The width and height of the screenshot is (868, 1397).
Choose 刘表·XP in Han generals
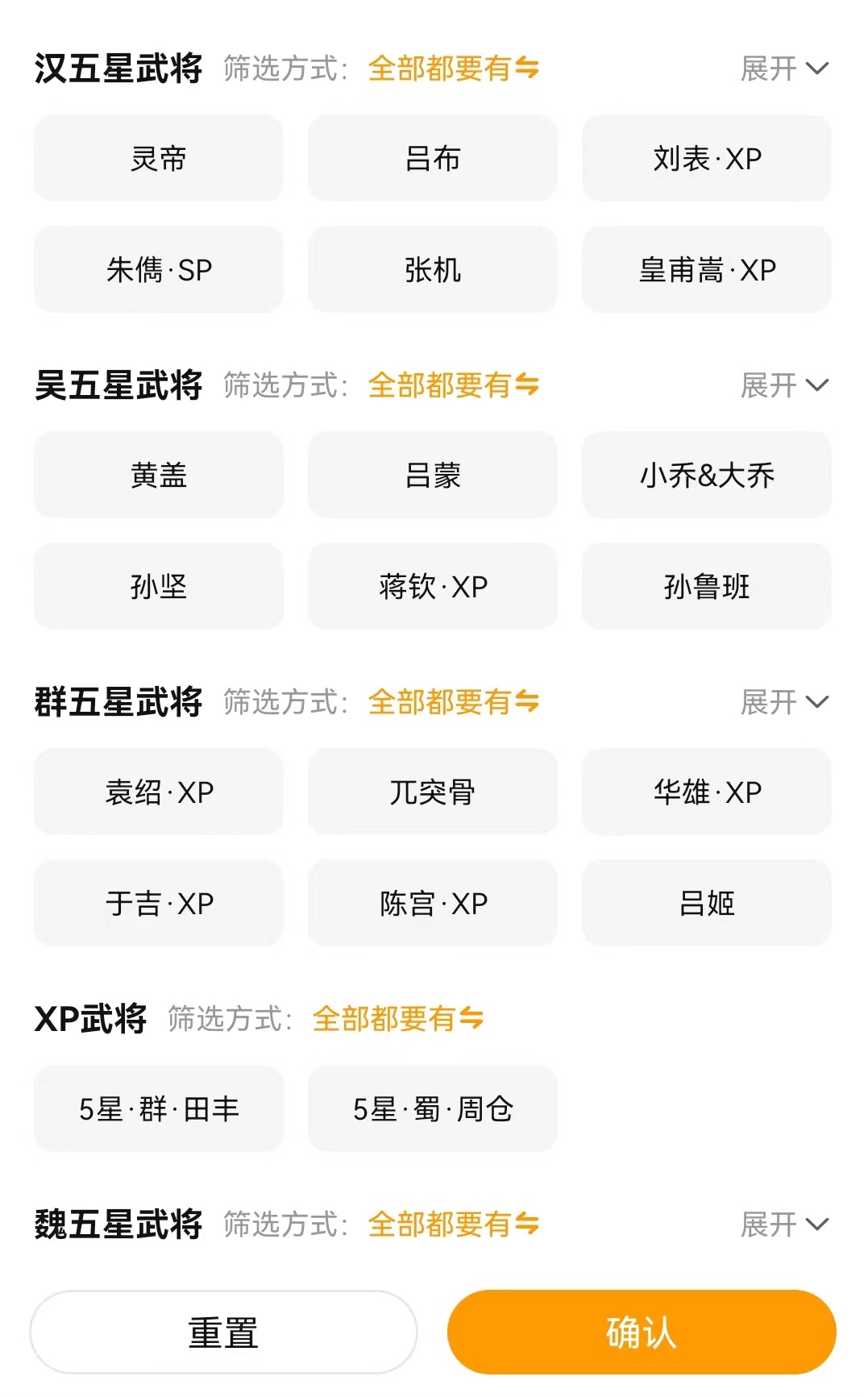706,158
